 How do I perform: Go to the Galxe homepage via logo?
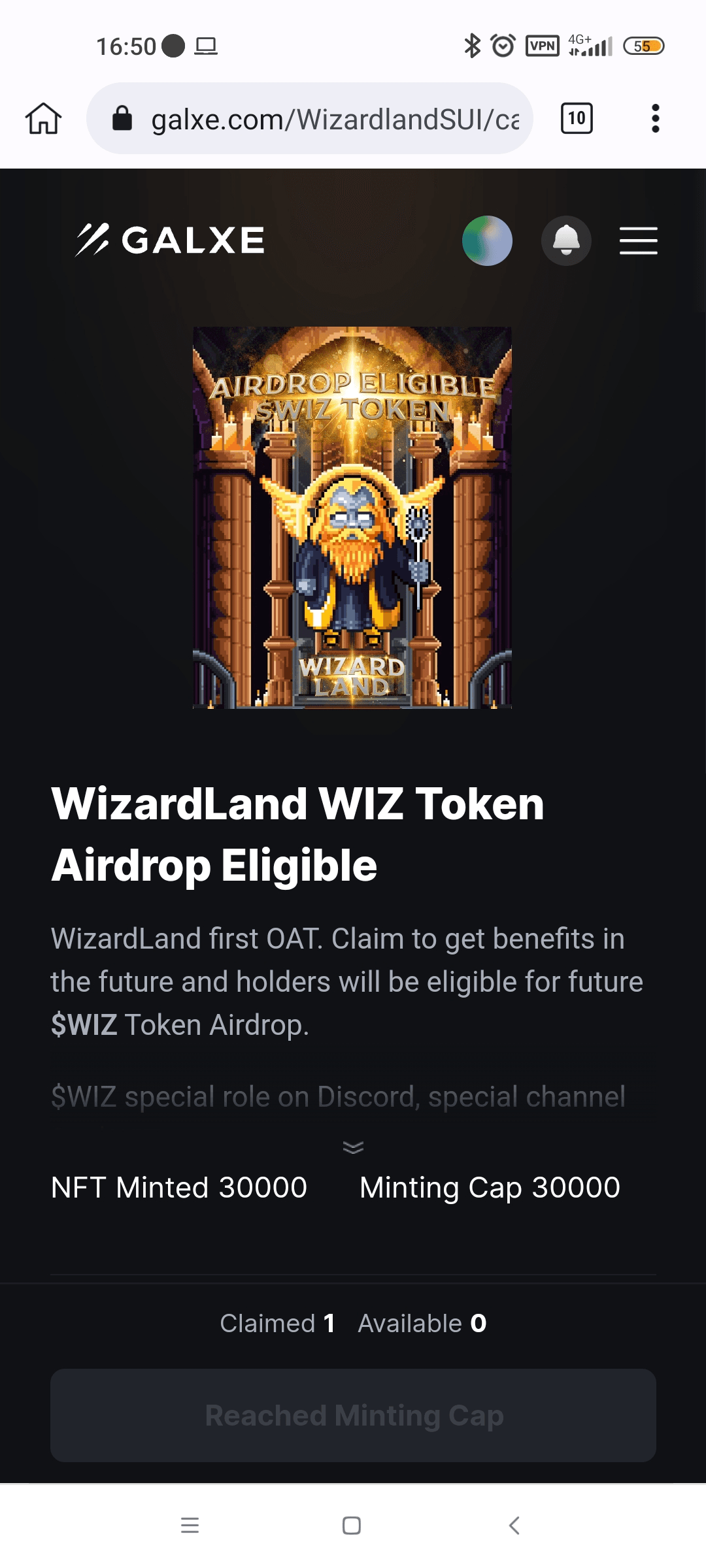click(170, 240)
